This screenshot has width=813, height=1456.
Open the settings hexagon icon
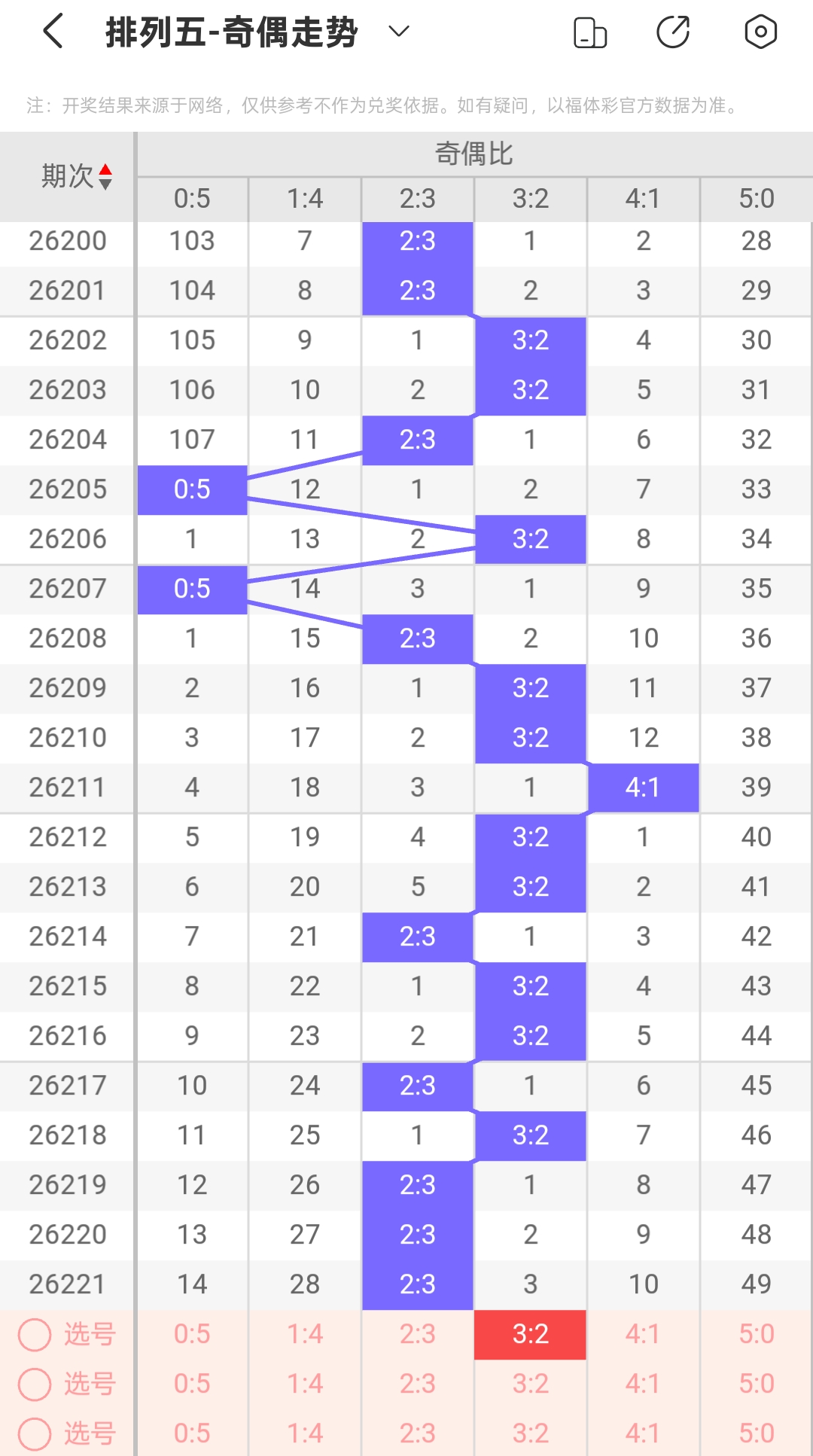pos(760,32)
